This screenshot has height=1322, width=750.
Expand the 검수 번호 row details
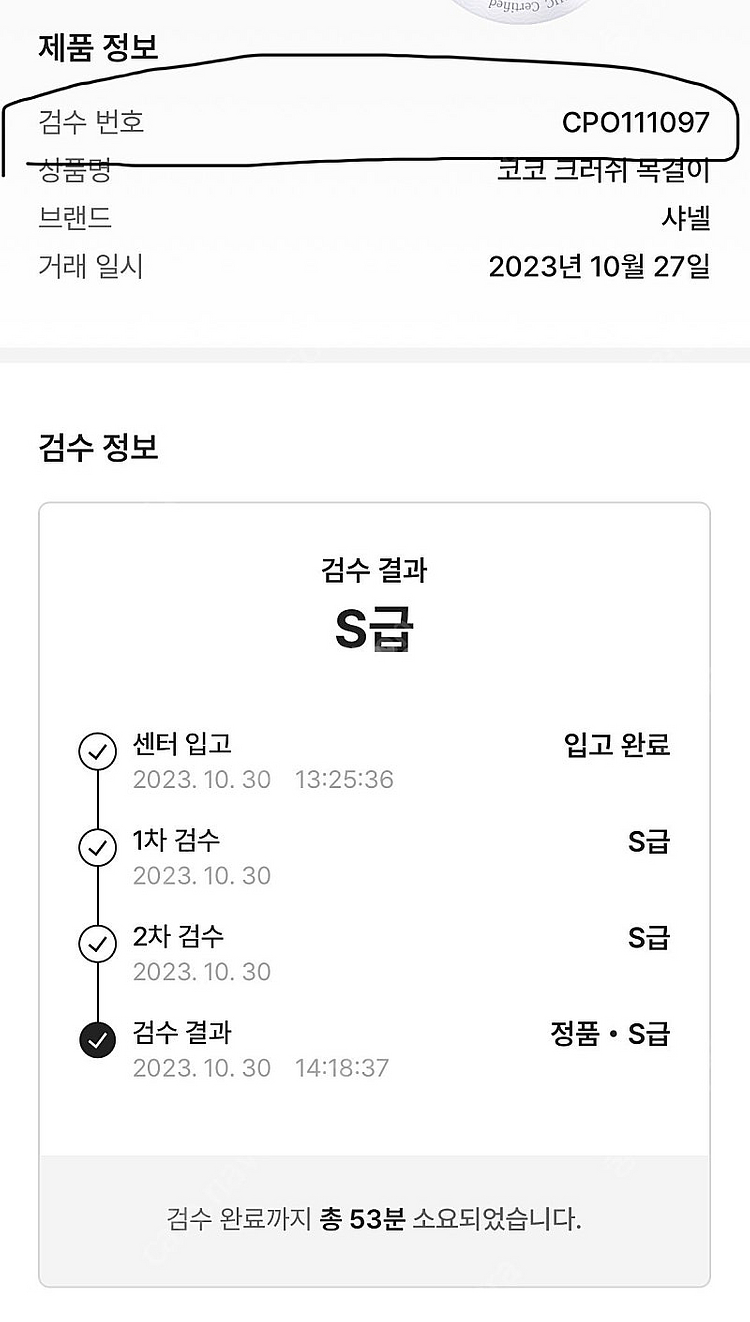point(375,122)
